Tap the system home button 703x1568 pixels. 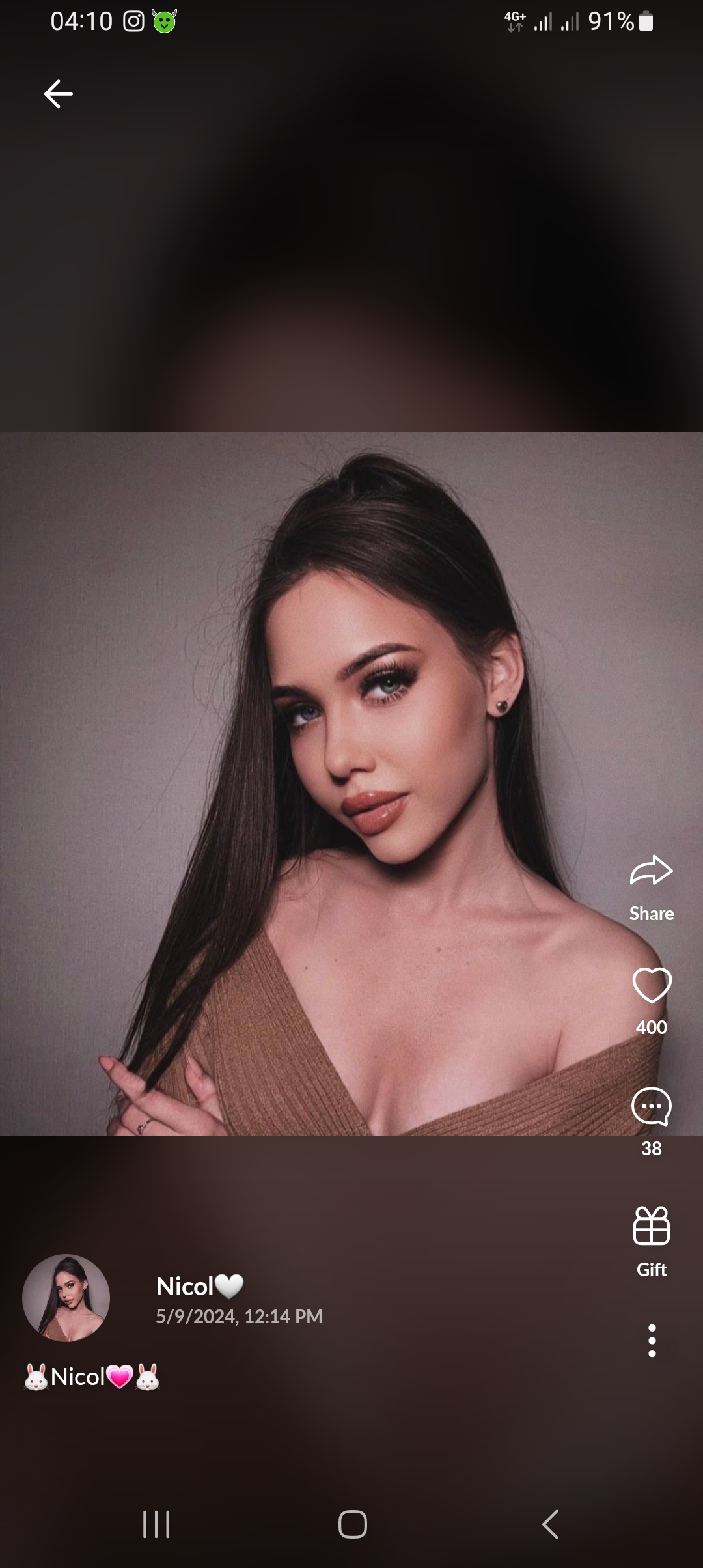(352, 1524)
